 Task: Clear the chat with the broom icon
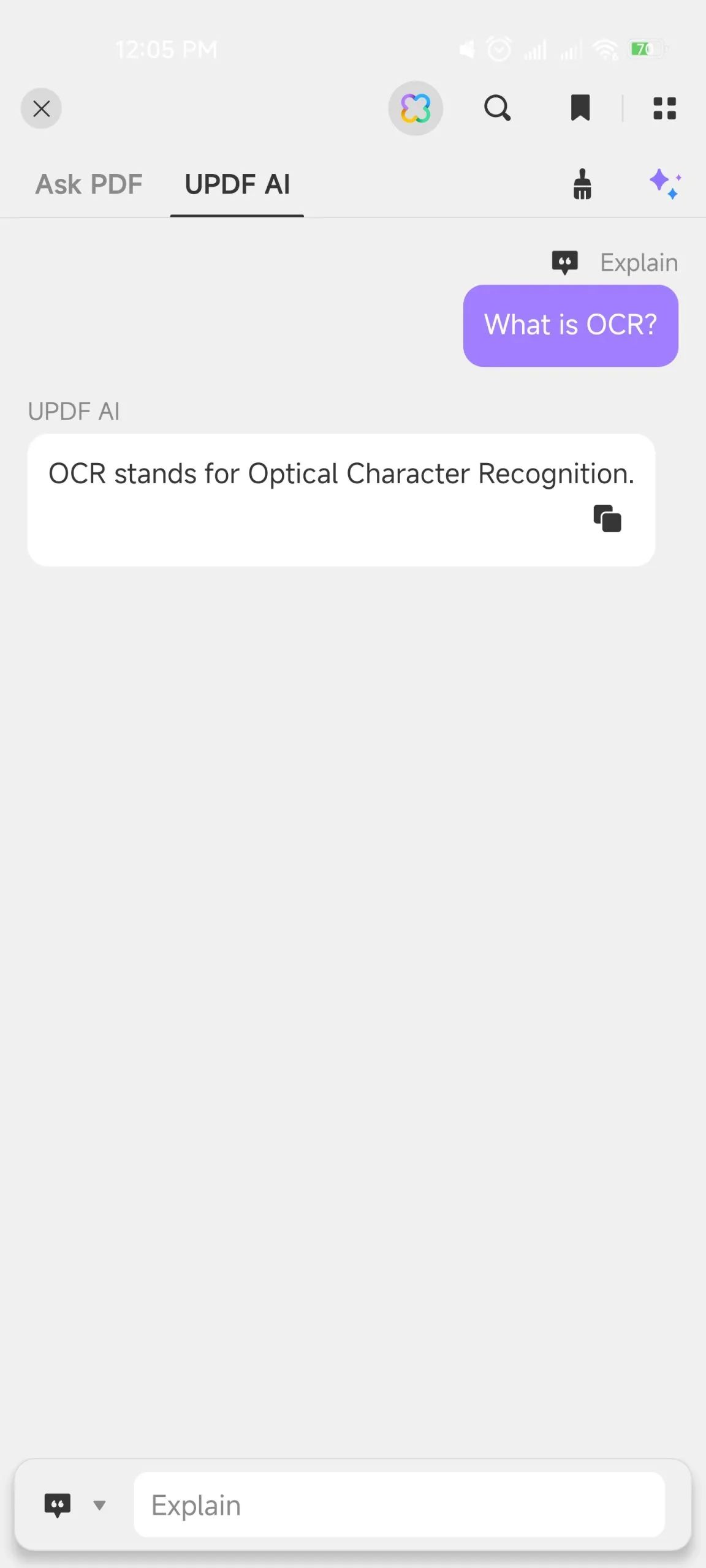click(582, 184)
